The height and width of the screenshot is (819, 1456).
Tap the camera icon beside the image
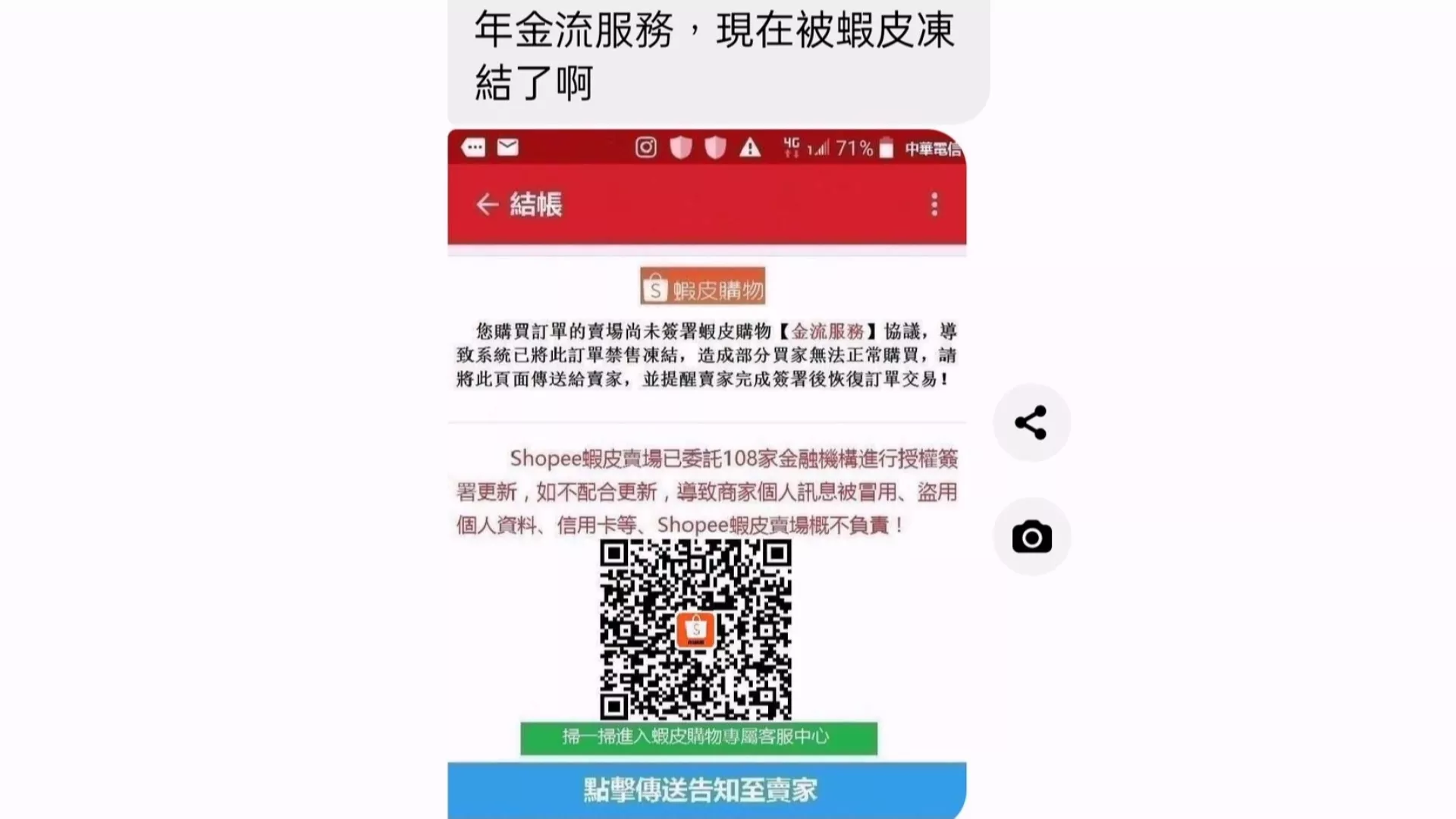tap(1031, 537)
